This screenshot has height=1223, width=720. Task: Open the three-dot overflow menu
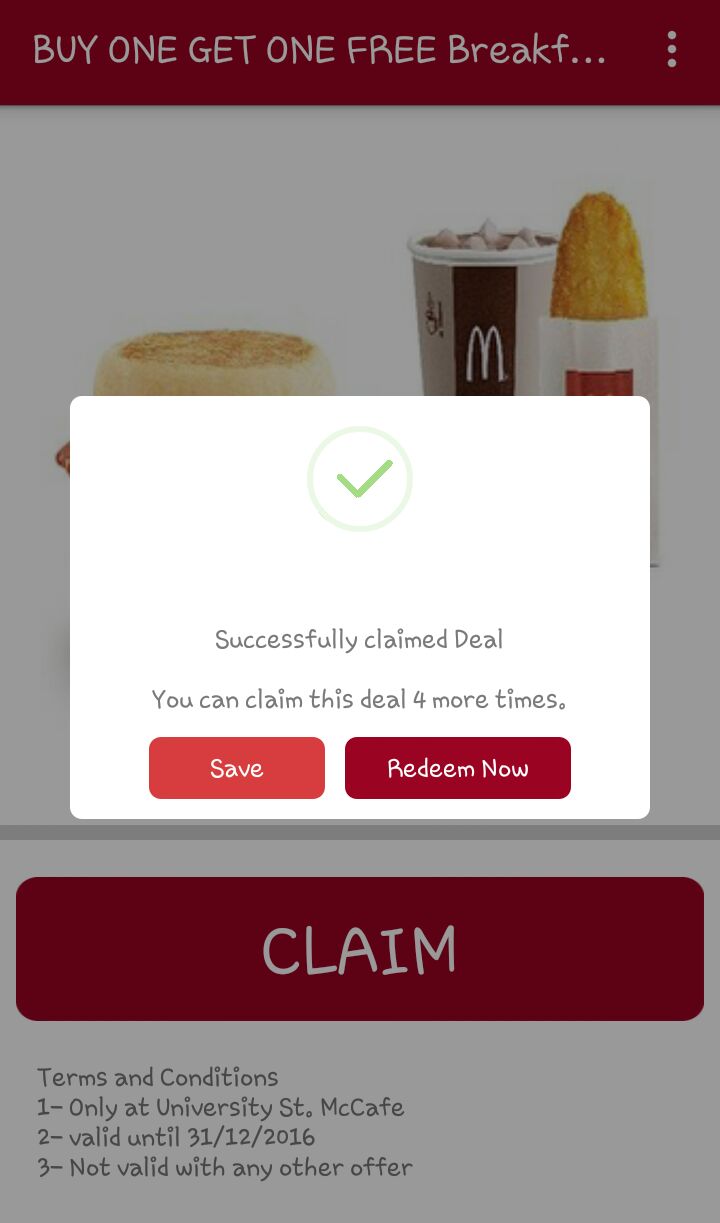672,49
